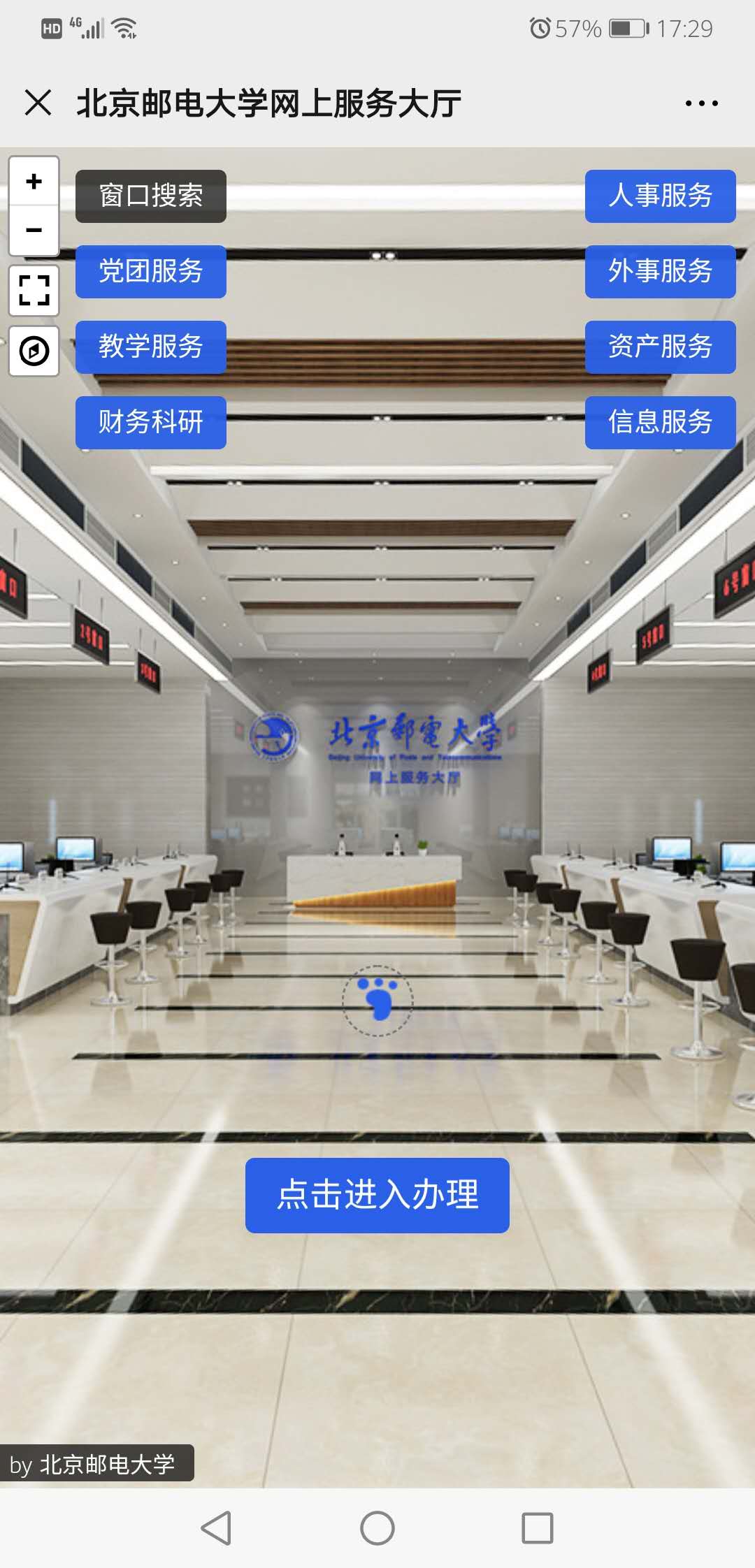
Task: Open 资产服务 asset services
Action: tap(660, 347)
